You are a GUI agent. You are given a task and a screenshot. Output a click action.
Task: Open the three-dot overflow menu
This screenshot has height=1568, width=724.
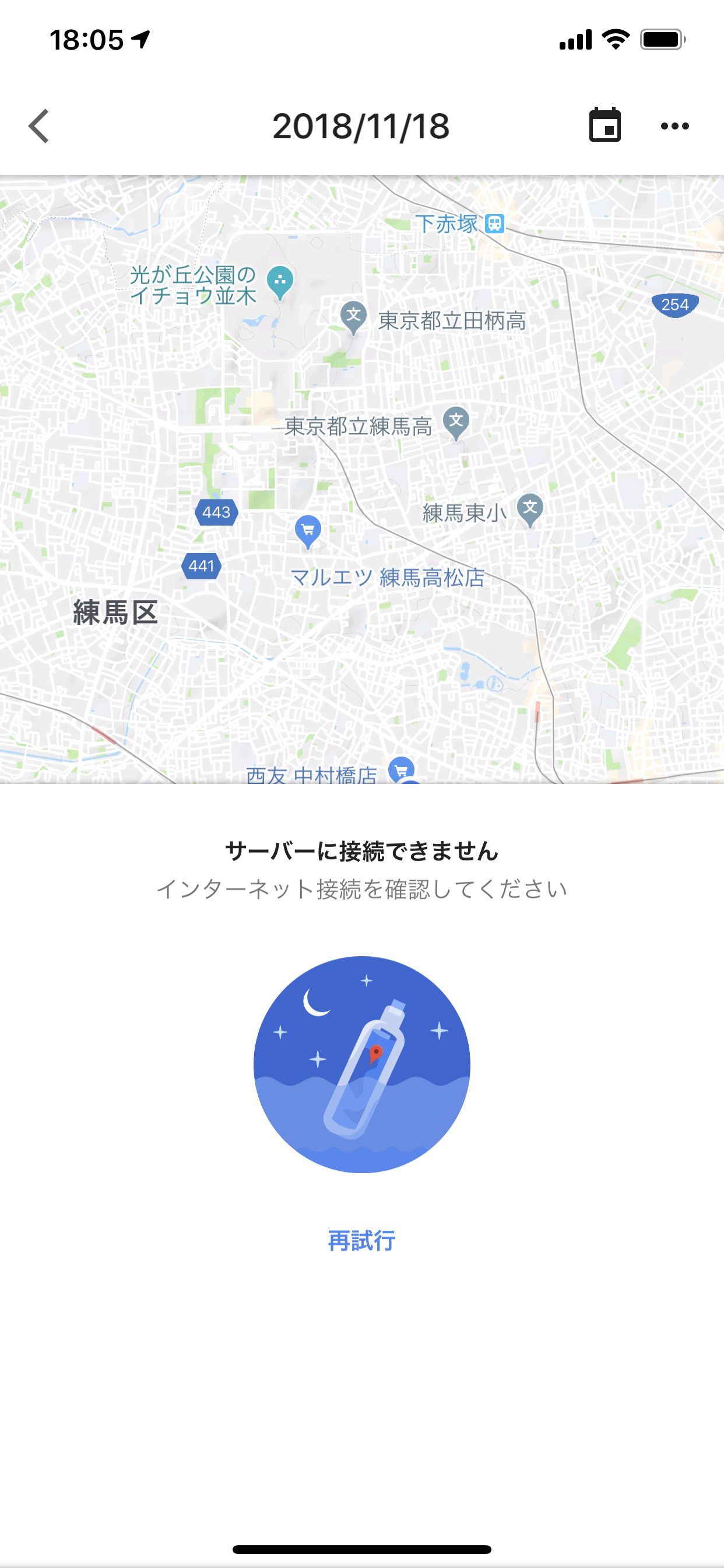click(x=674, y=126)
